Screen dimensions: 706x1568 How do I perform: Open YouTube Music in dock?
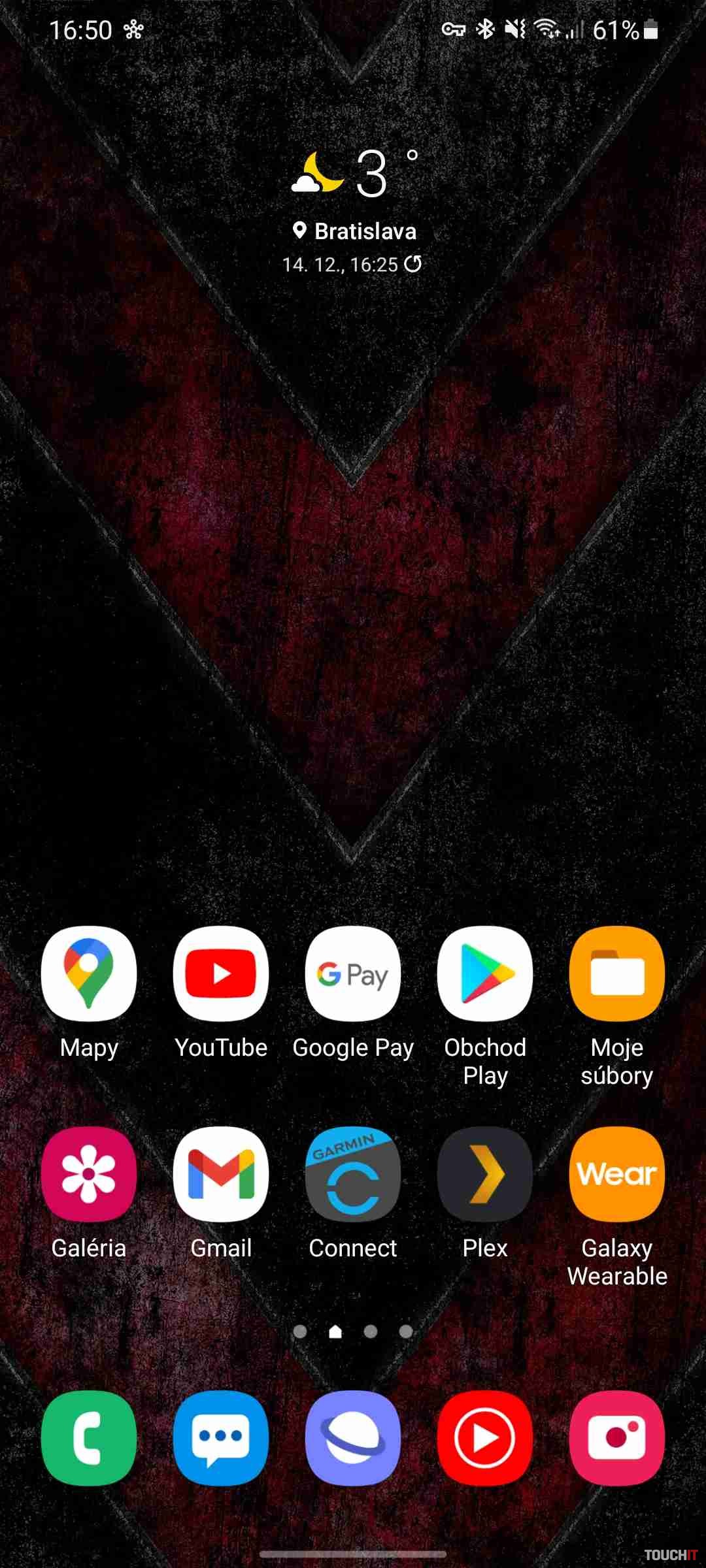(x=485, y=1438)
